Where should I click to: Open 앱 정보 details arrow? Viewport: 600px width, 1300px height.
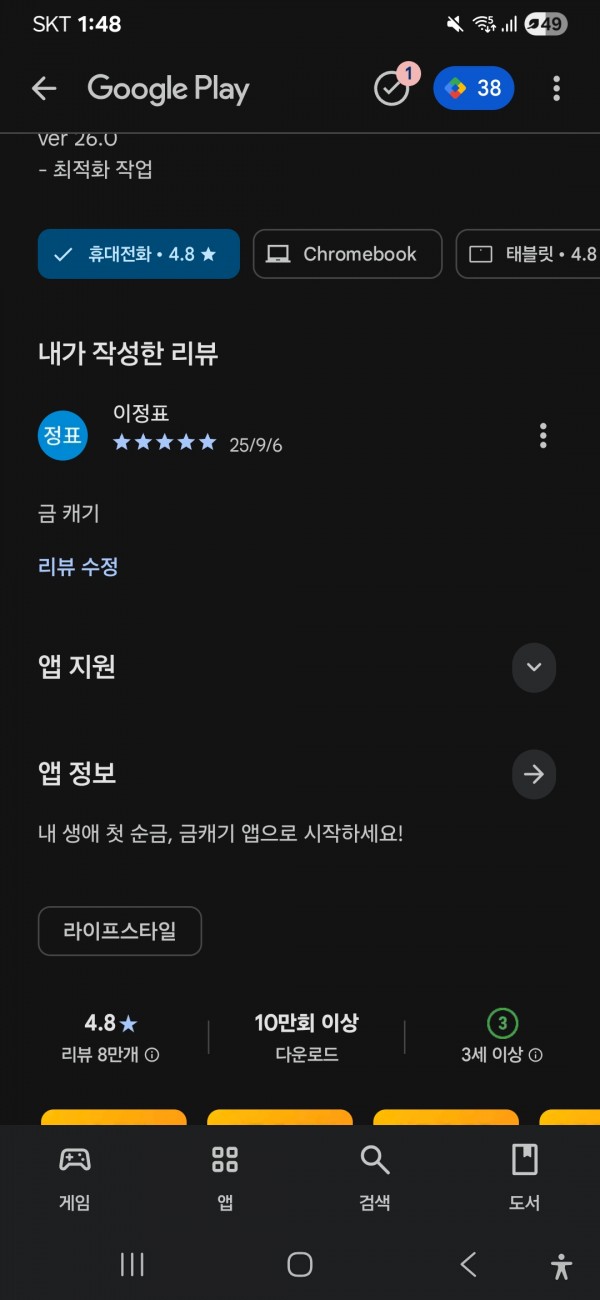[534, 774]
